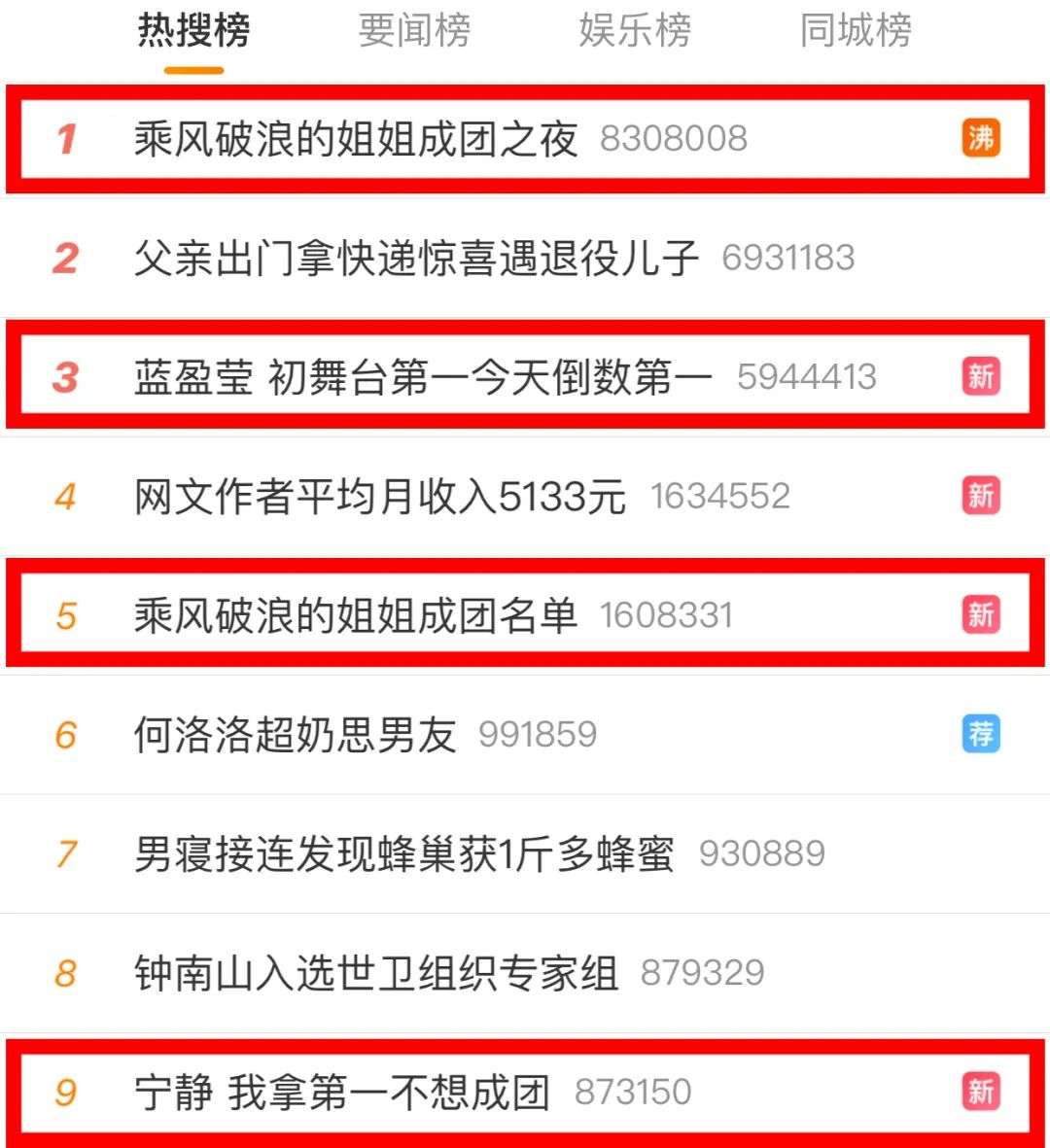Tap the topic 宁静 我拿第一不想成团
The width and height of the screenshot is (1050, 1148).
tap(341, 1093)
